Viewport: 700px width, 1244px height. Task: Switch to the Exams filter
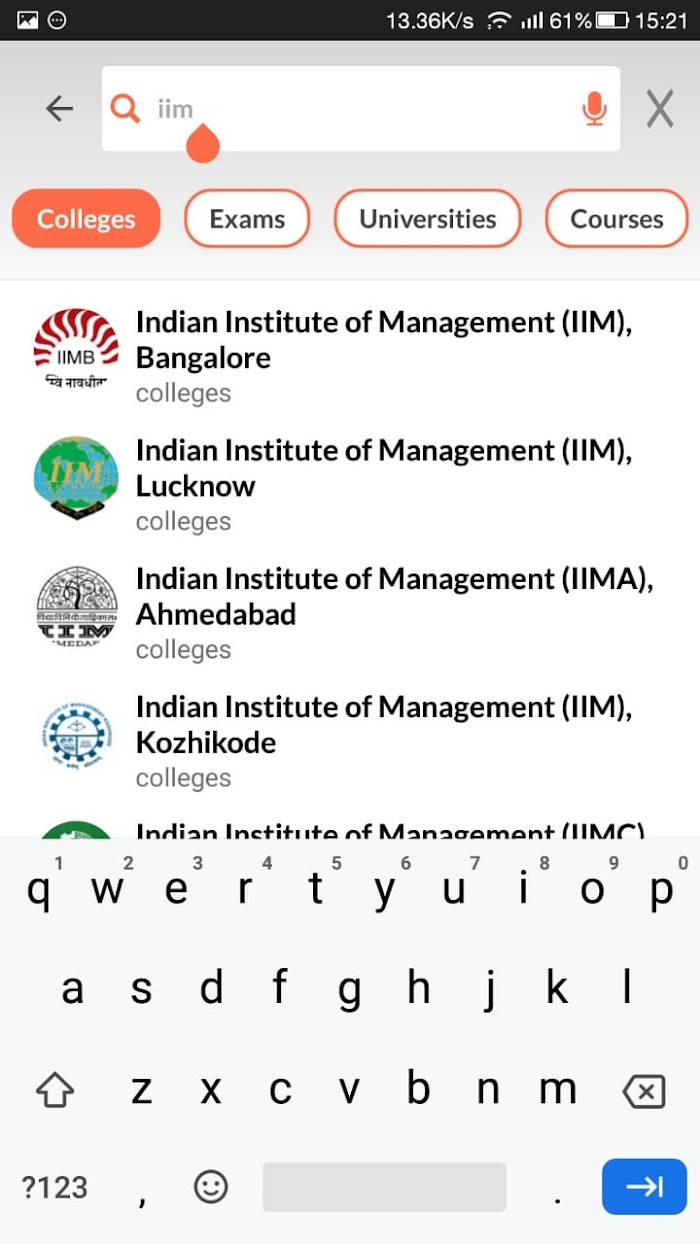[247, 218]
